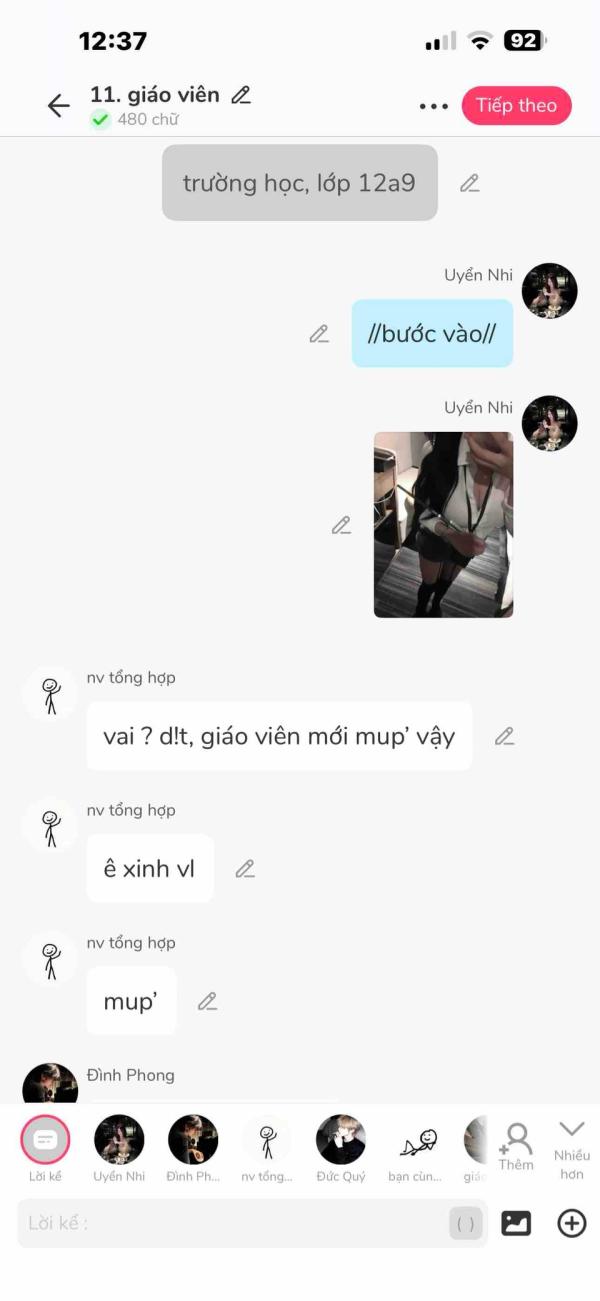Select the "bạn cùn..." character
The image size is (600, 1301).
(x=415, y=1140)
